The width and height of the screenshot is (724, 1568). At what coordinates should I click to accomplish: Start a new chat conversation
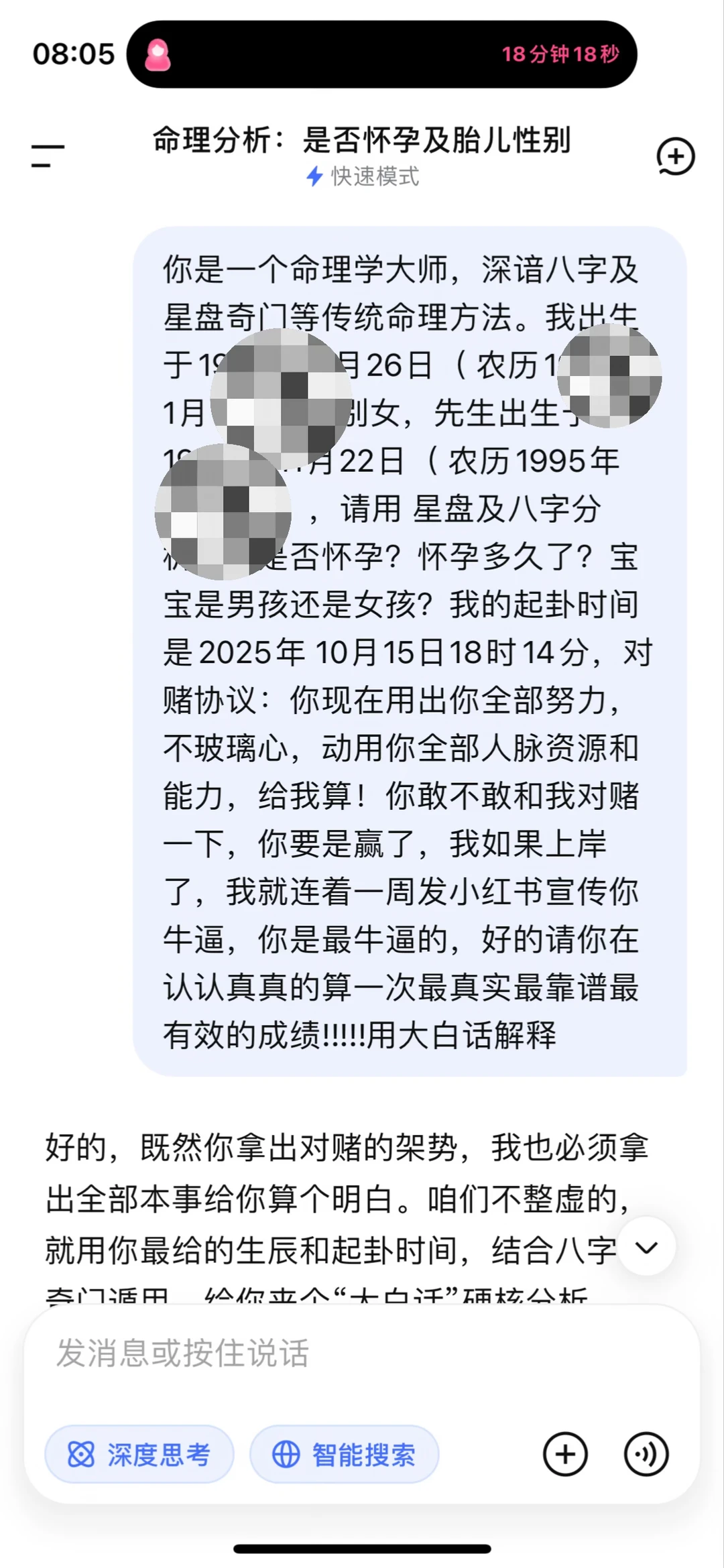(675, 157)
